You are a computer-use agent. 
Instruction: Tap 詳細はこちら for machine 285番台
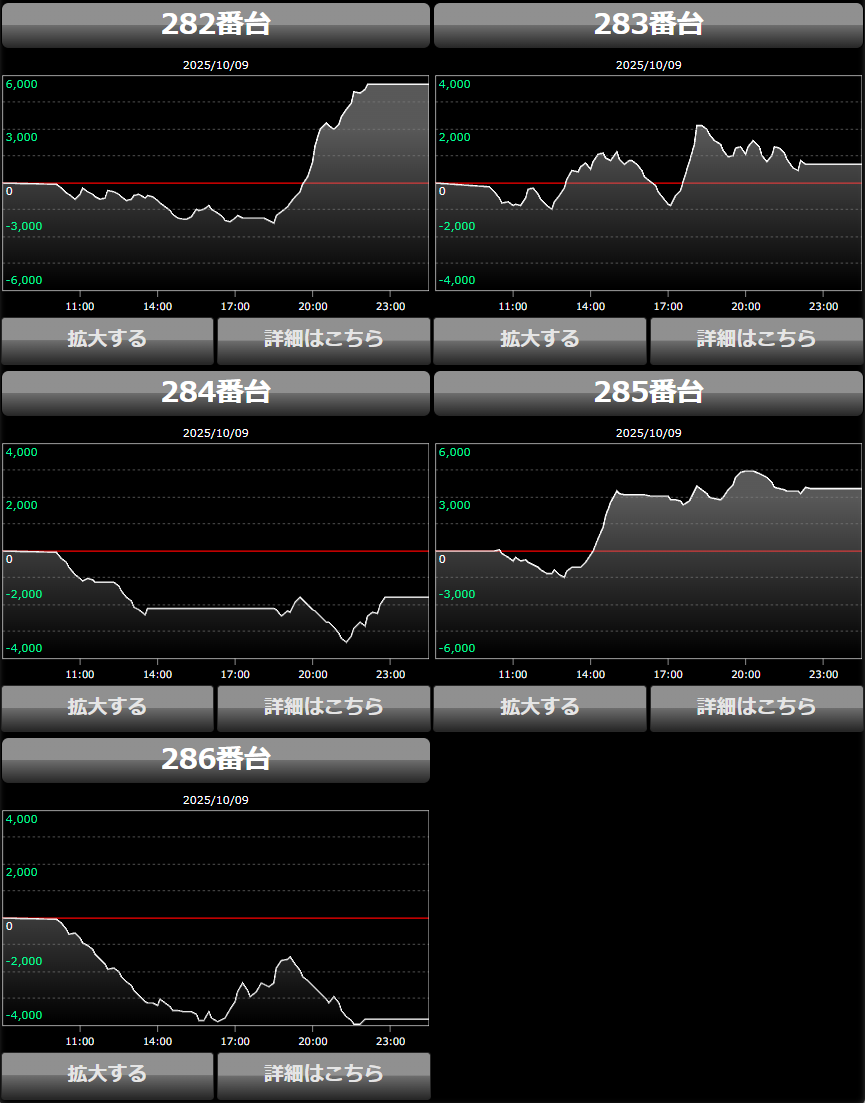pos(756,708)
